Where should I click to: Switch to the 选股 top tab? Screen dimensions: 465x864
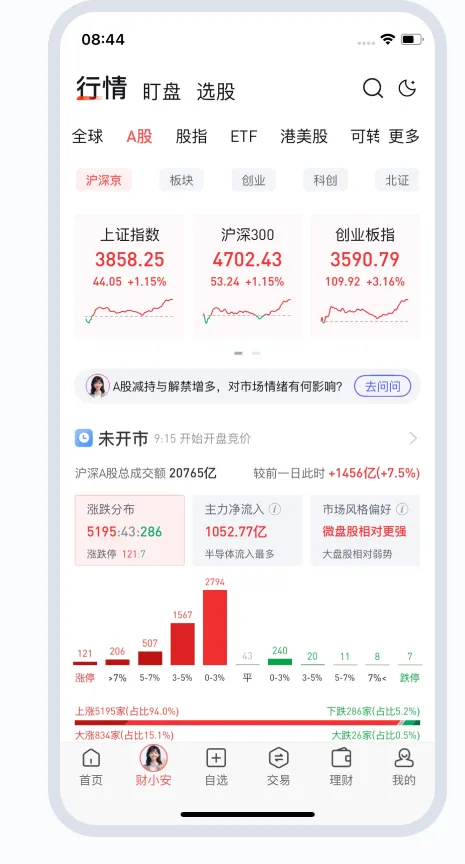pos(216,91)
